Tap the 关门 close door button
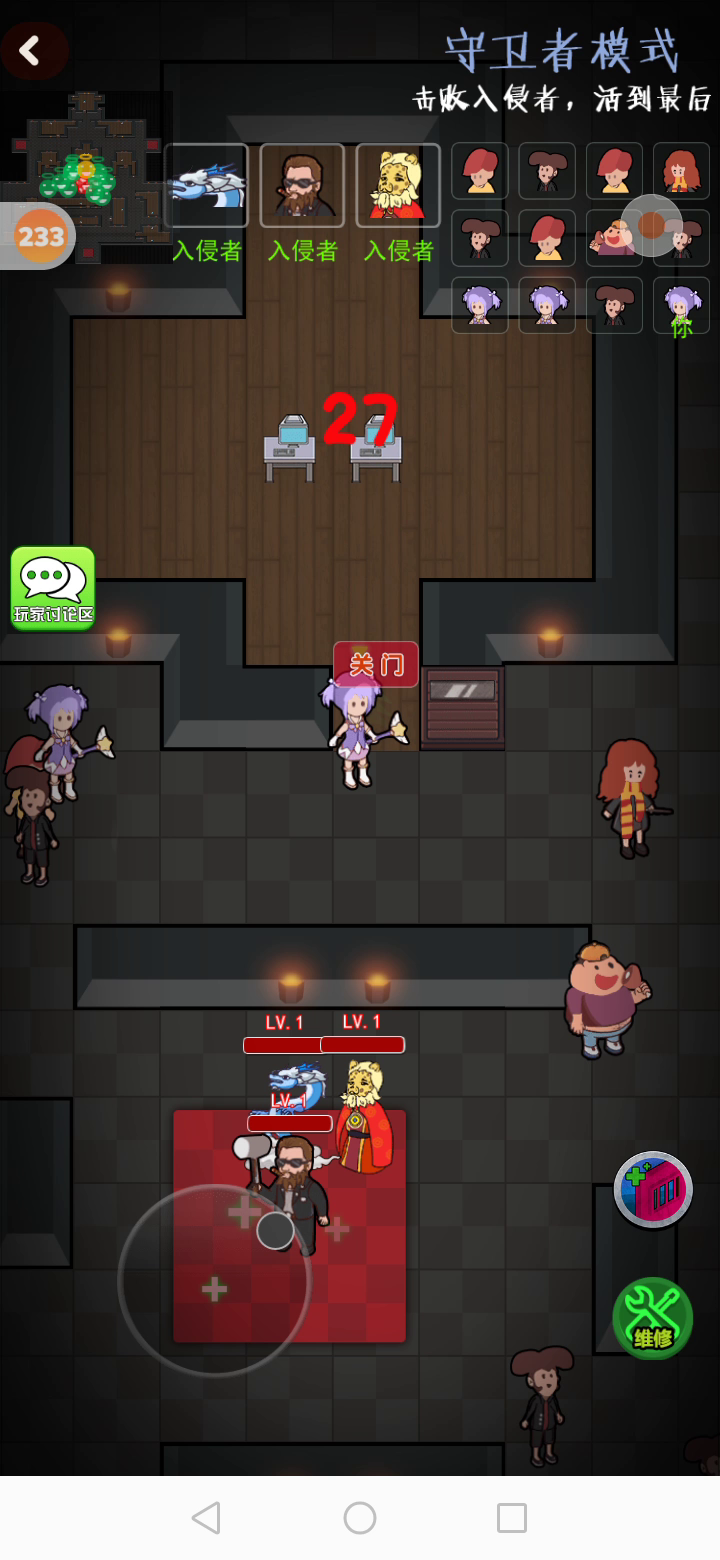This screenshot has height=1560, width=720. click(x=376, y=664)
